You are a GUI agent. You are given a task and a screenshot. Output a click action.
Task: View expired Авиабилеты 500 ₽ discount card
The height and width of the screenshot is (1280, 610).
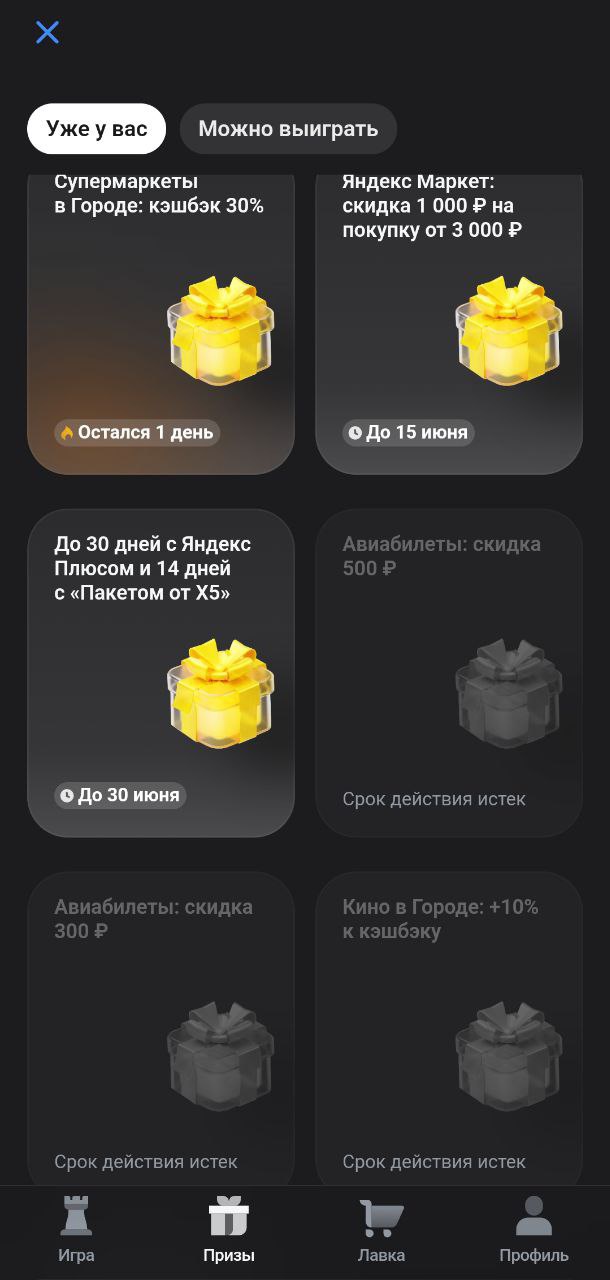[x=449, y=672]
